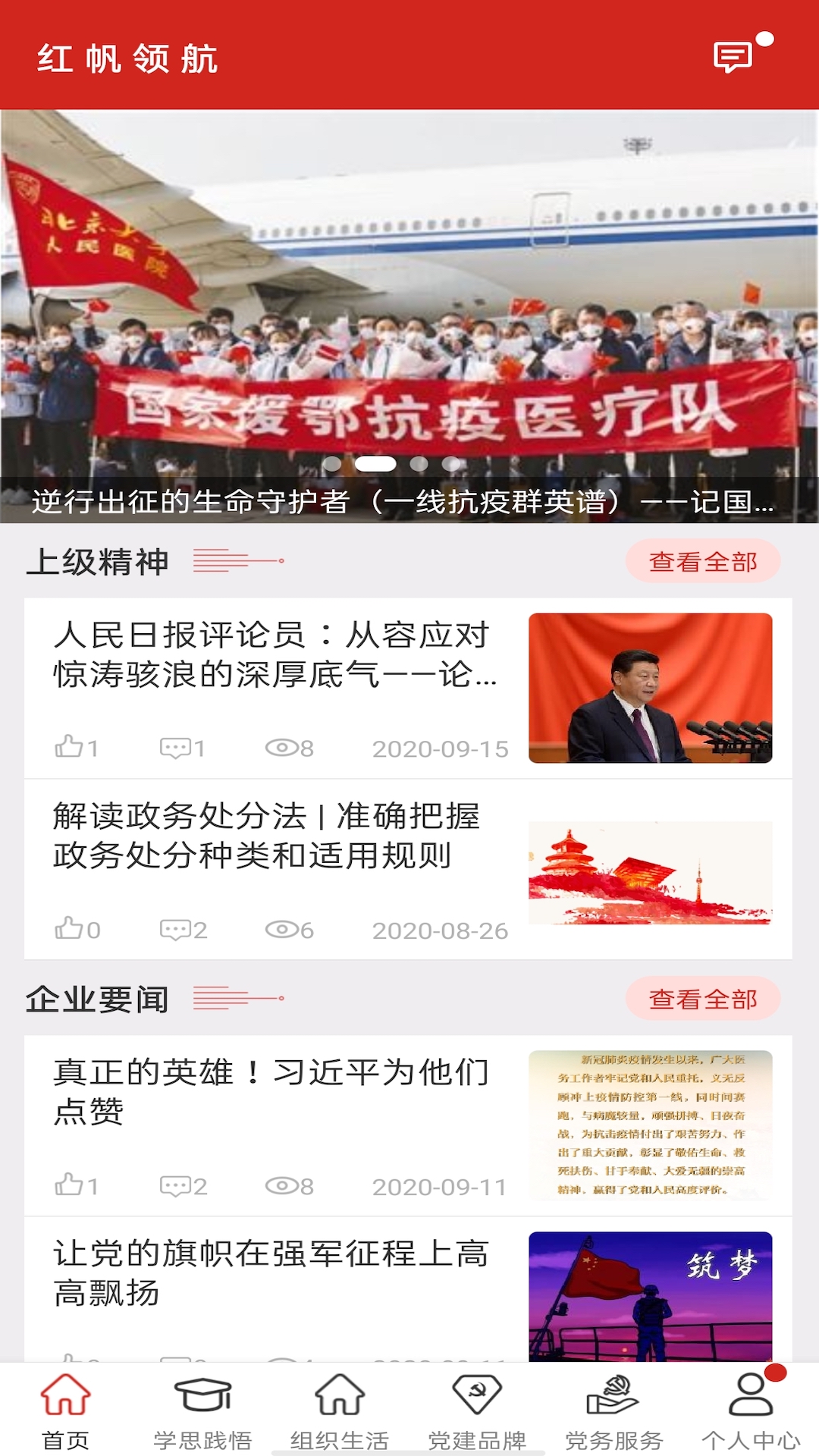Read 解读政务处分法 article

265,836
